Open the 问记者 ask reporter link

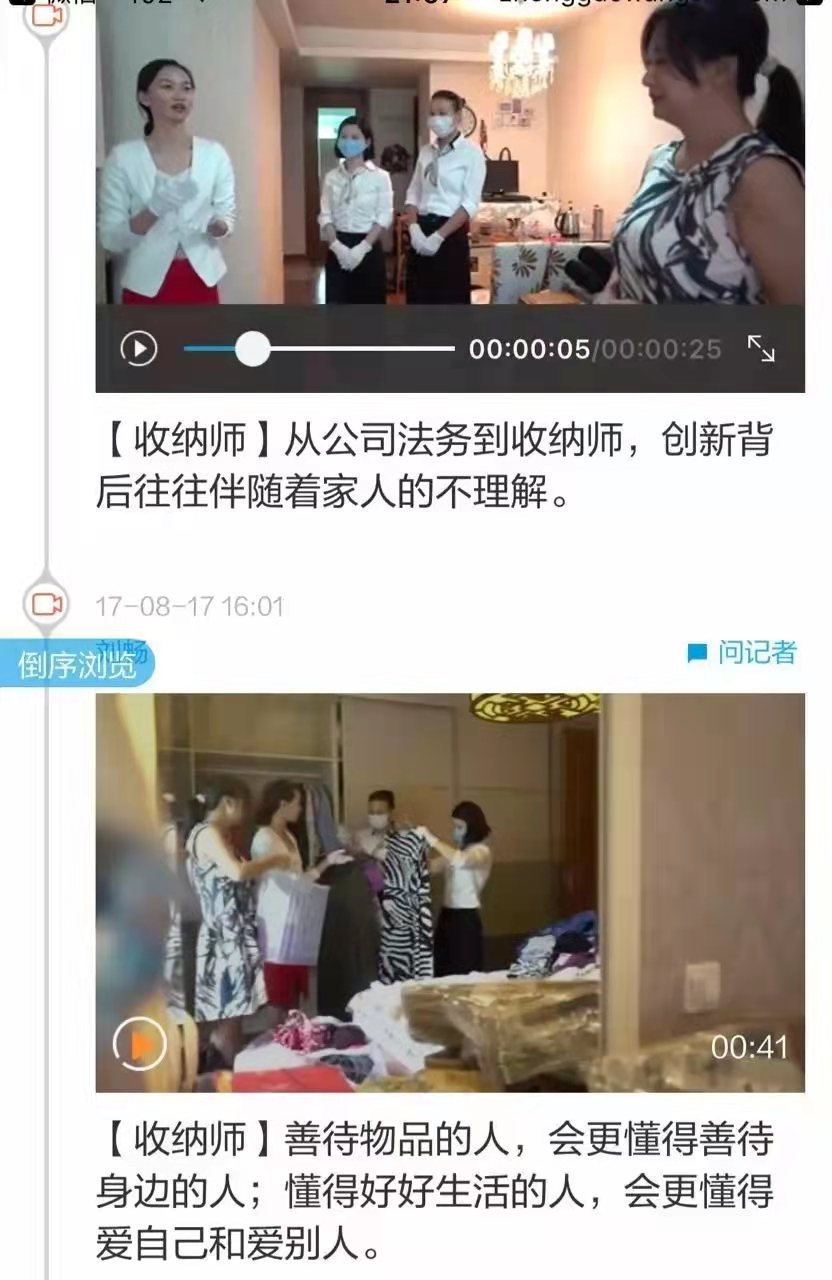point(743,653)
